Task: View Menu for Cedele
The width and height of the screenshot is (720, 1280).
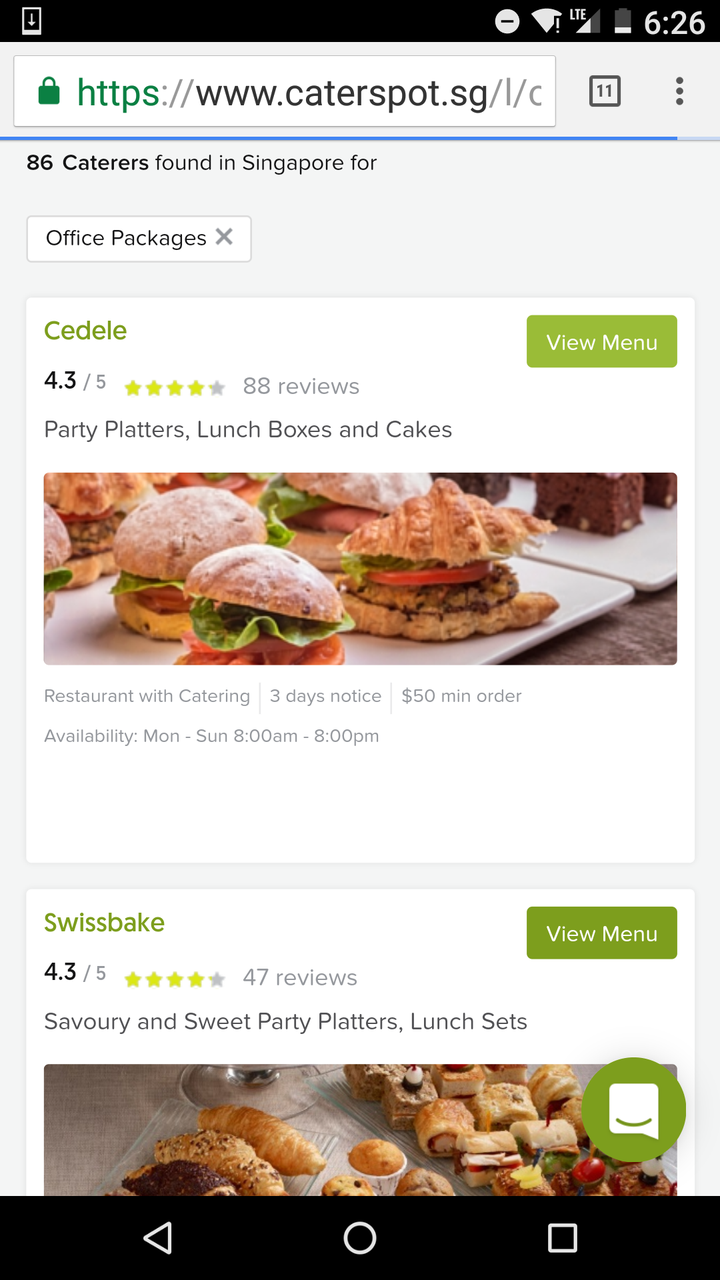Action: [601, 342]
